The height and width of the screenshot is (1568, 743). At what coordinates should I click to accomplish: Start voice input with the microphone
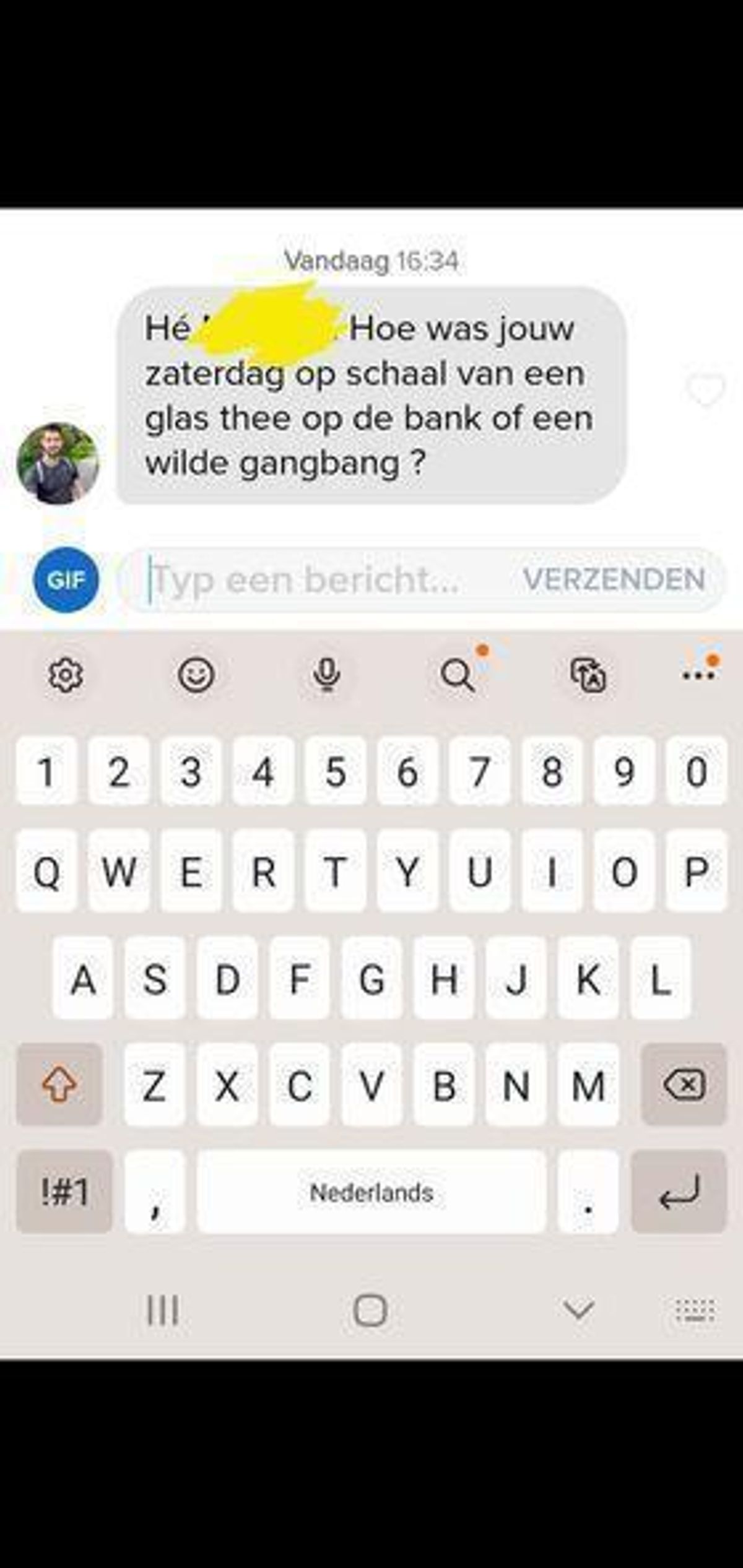[x=326, y=674]
